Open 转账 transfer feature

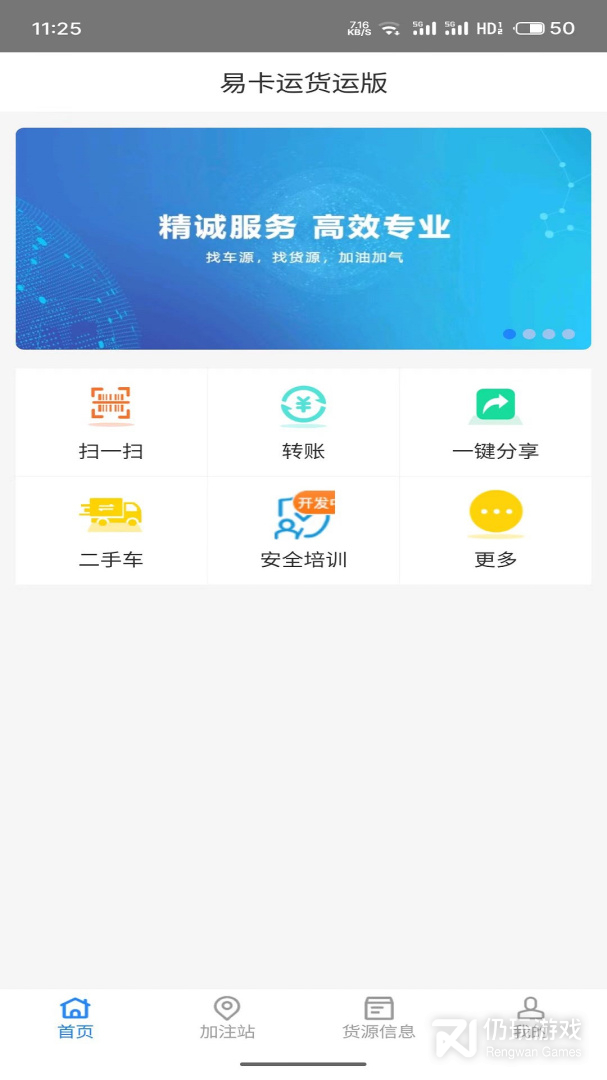point(303,422)
